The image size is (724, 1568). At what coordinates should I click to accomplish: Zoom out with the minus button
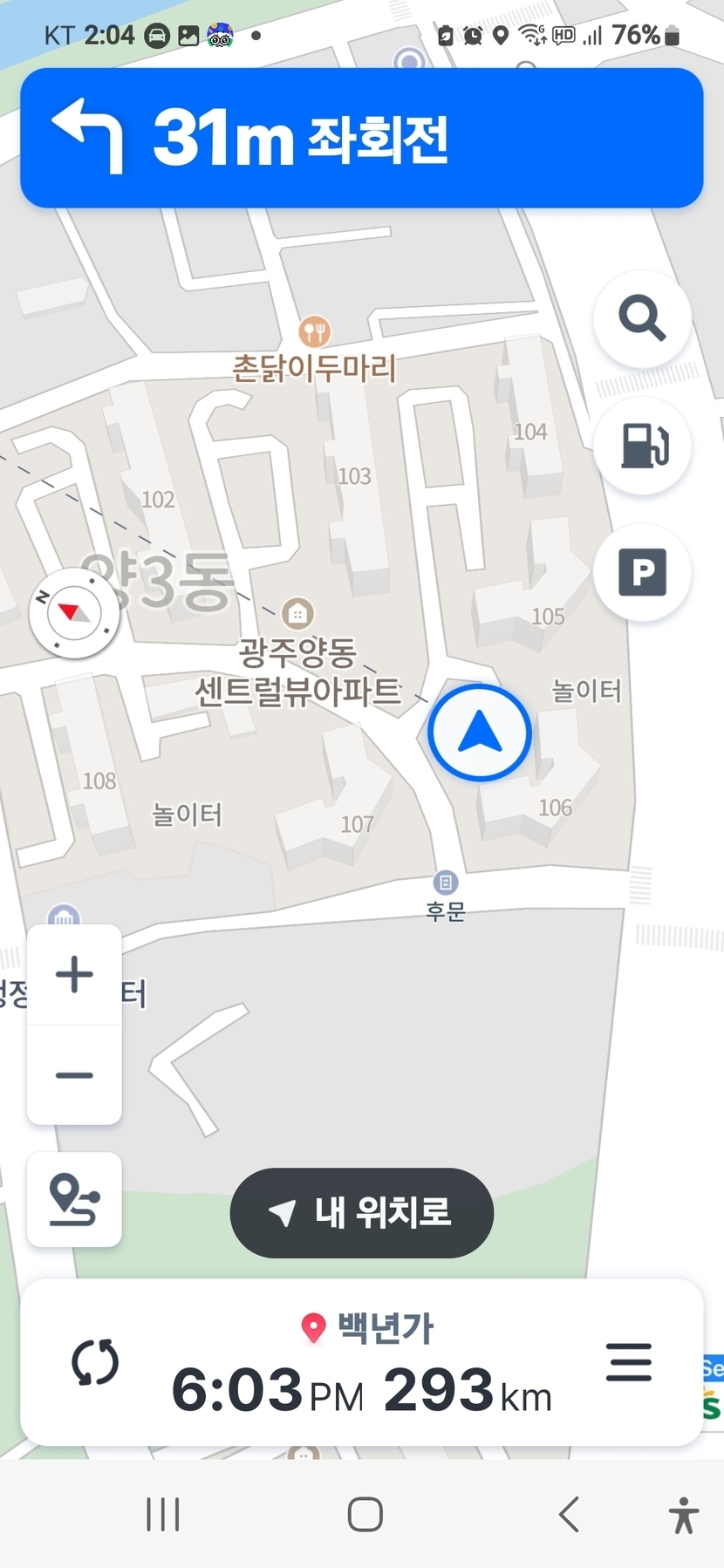click(x=74, y=1075)
